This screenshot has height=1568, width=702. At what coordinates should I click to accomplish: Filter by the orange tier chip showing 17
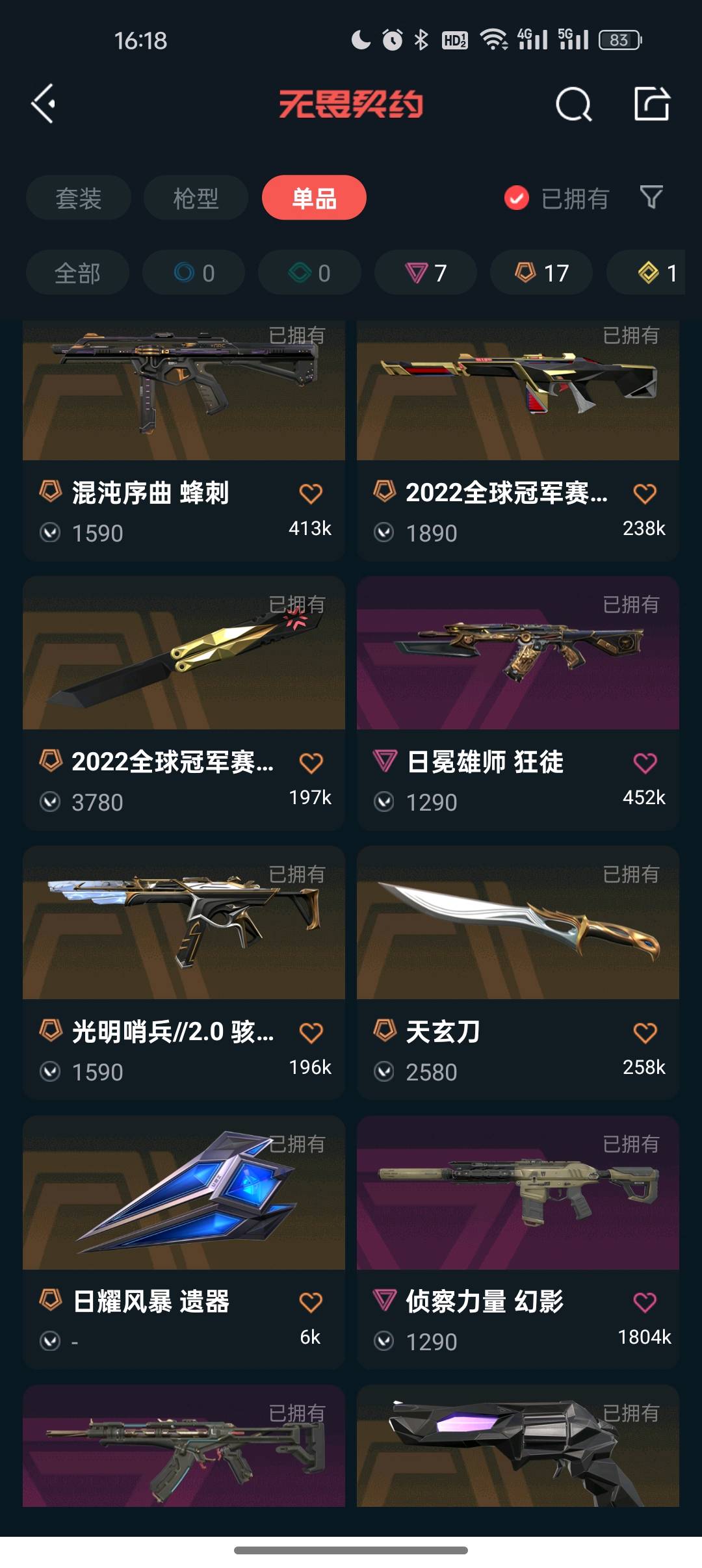(x=541, y=273)
